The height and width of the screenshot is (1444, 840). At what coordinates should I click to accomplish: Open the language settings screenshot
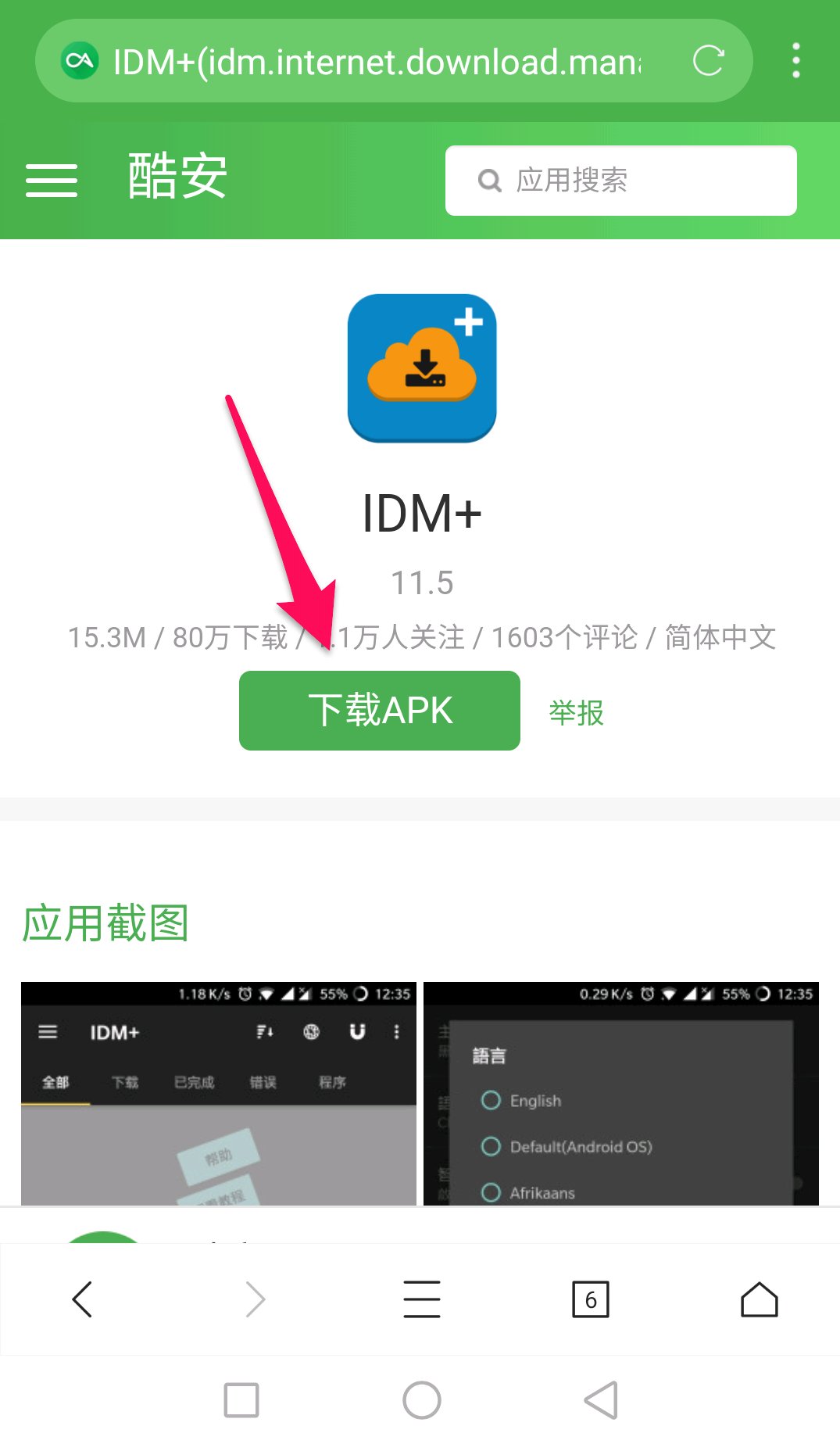[x=621, y=1095]
